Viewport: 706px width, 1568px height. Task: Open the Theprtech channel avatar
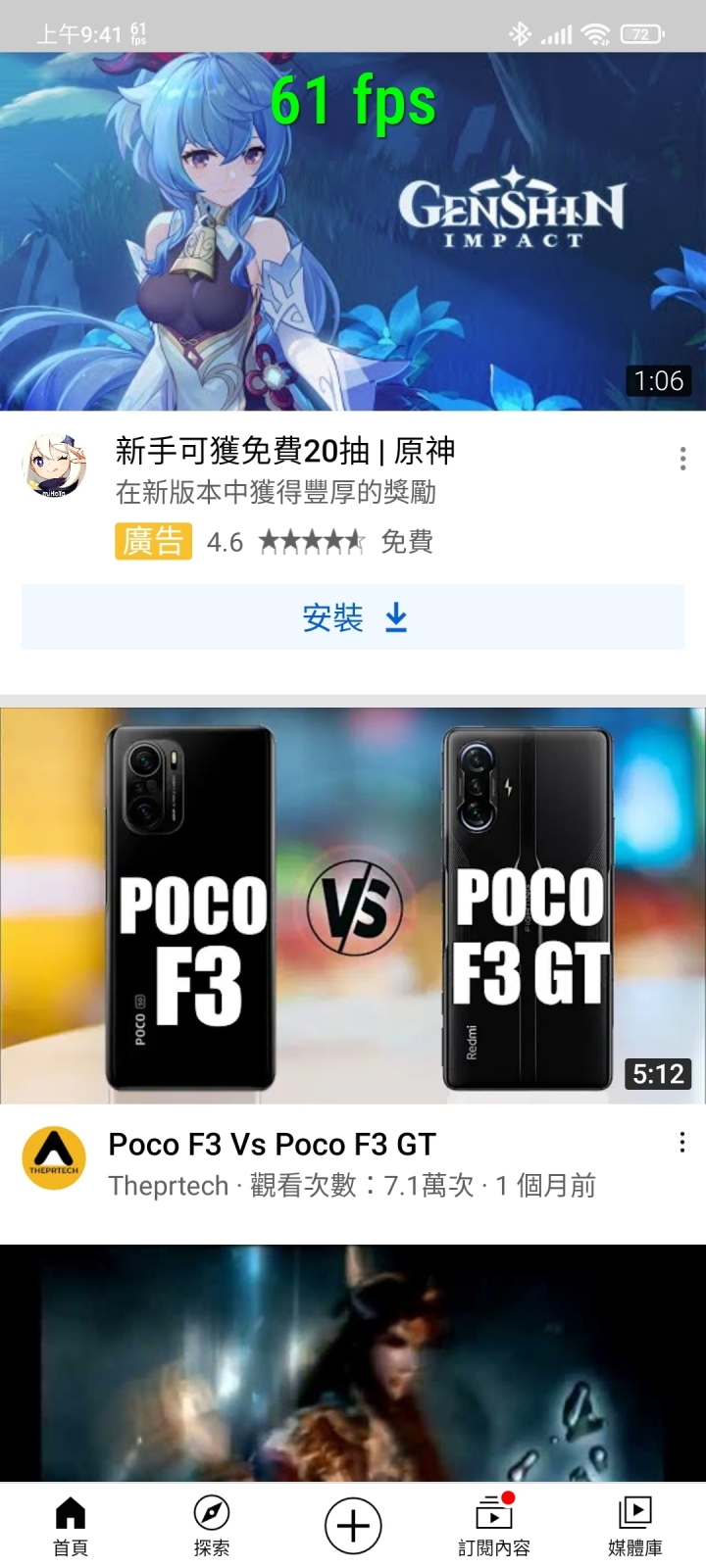[54, 1157]
